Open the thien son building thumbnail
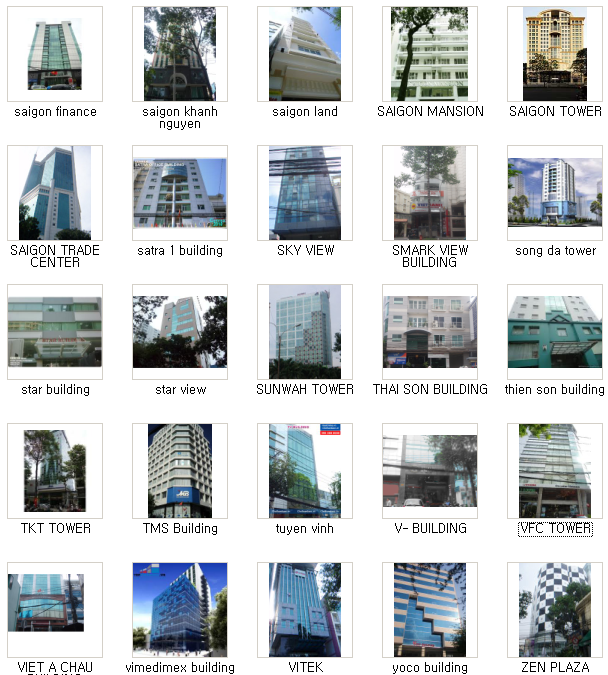 coord(555,332)
